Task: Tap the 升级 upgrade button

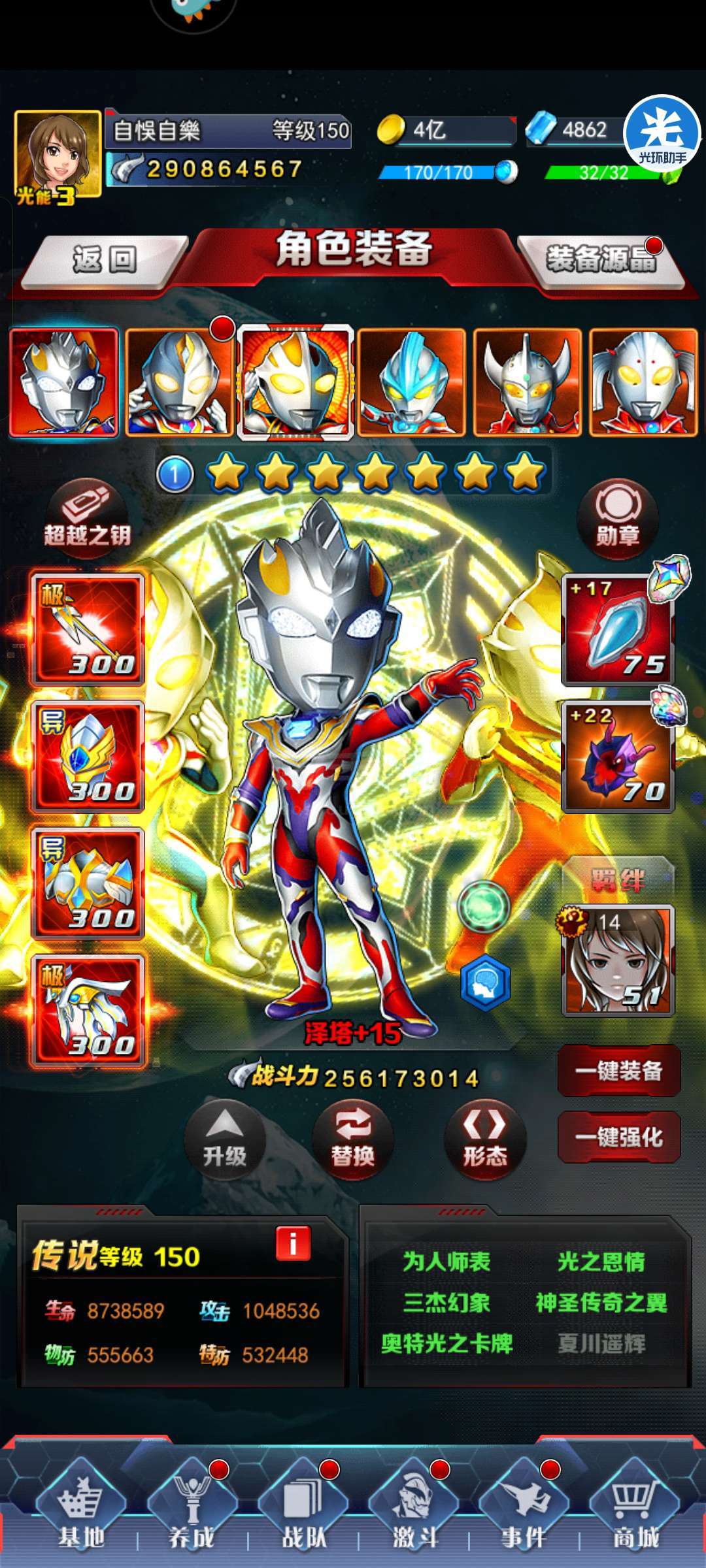Action: pos(224,1139)
